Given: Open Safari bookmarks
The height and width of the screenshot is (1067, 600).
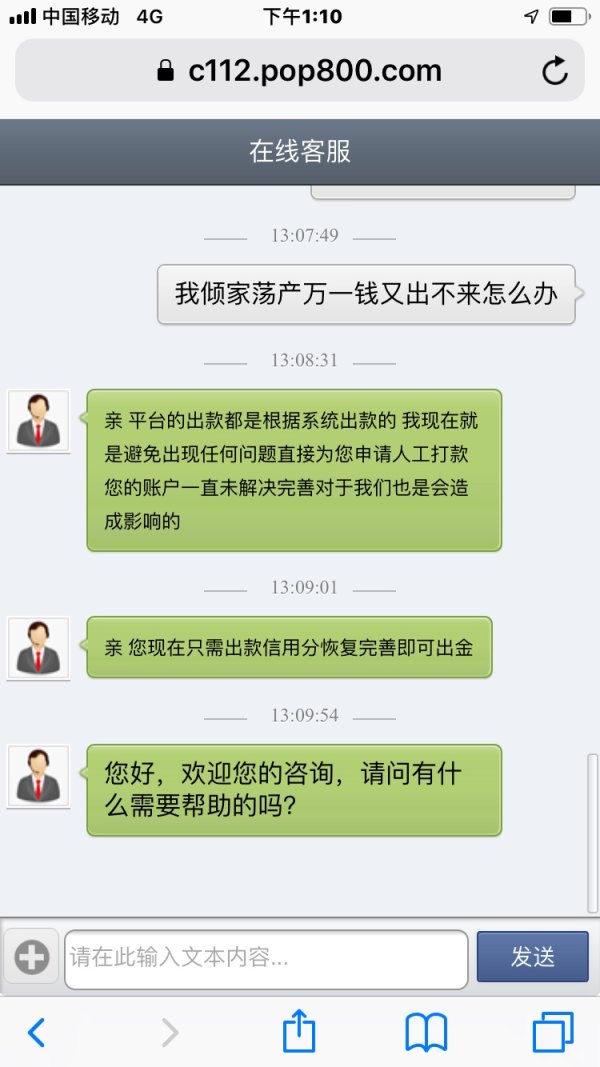Looking at the screenshot, I should click(426, 1031).
